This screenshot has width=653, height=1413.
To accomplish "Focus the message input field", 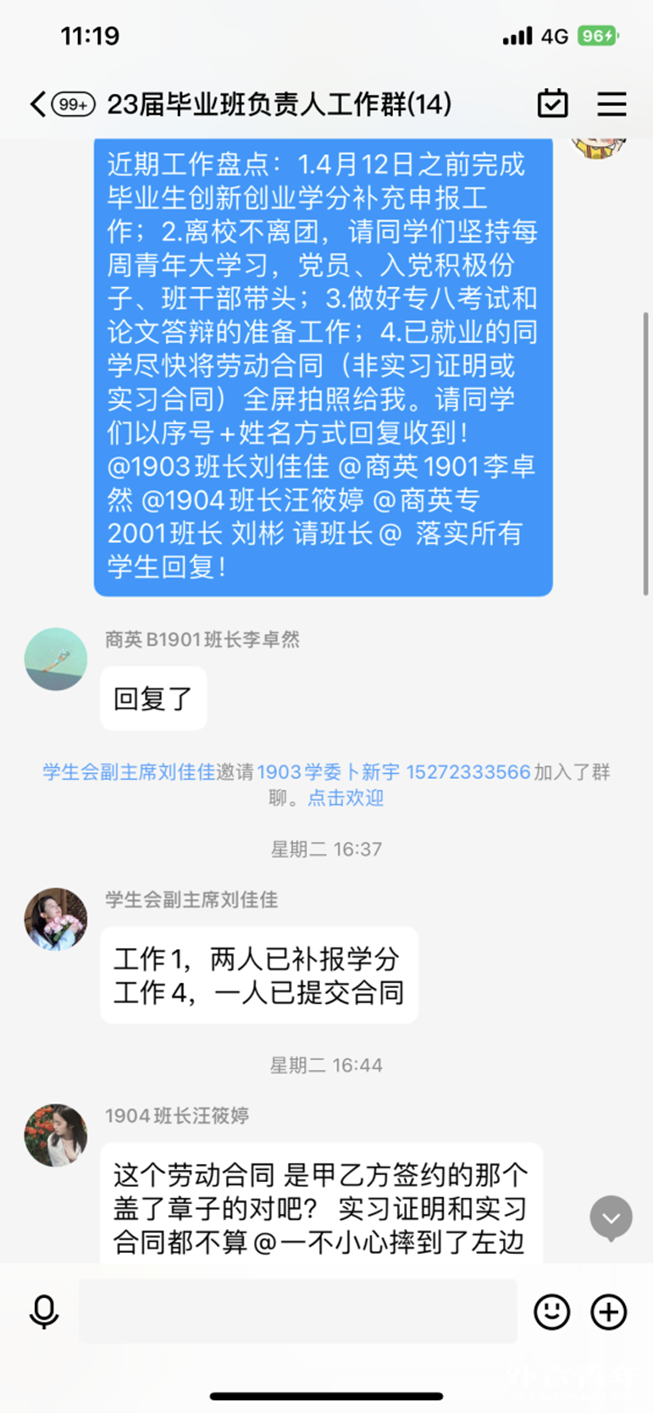I will pos(298,1311).
